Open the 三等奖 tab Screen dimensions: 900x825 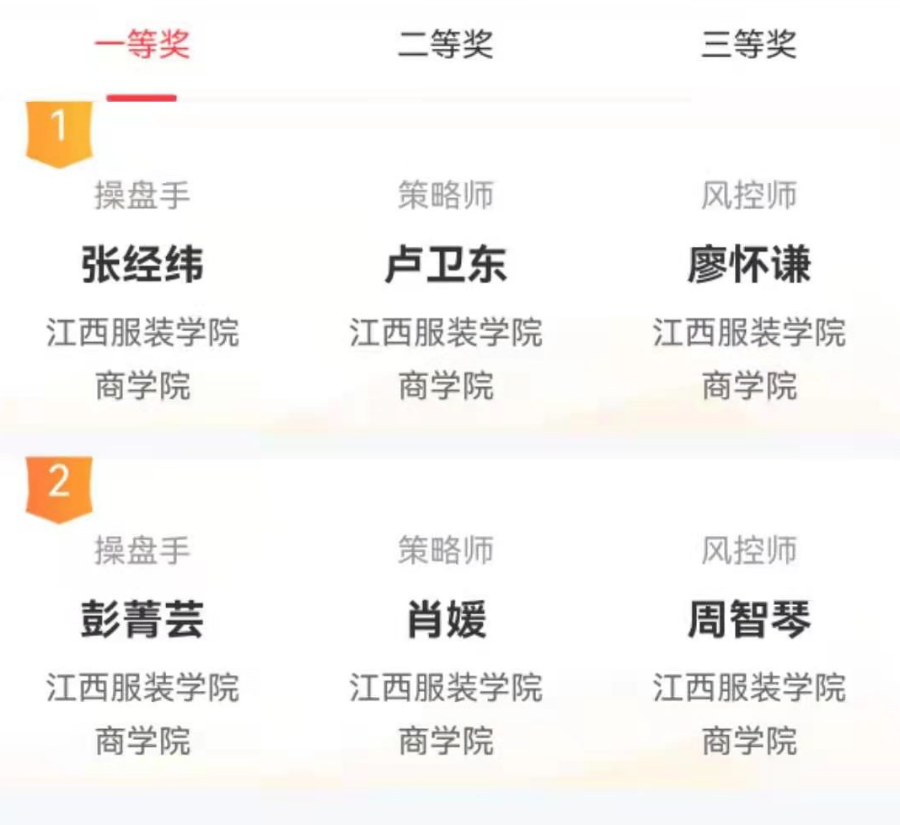748,45
